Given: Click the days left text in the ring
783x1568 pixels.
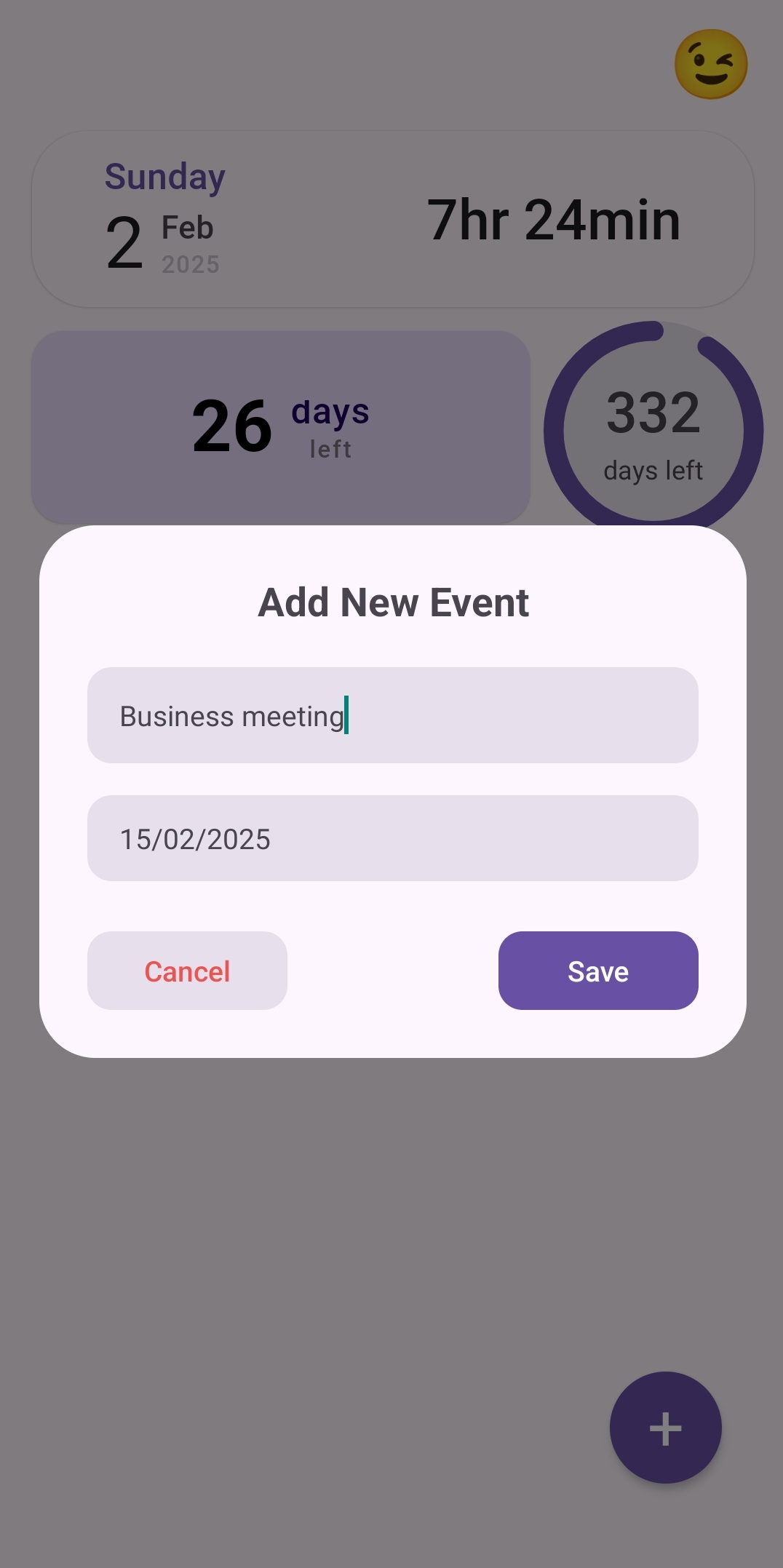Looking at the screenshot, I should [653, 470].
